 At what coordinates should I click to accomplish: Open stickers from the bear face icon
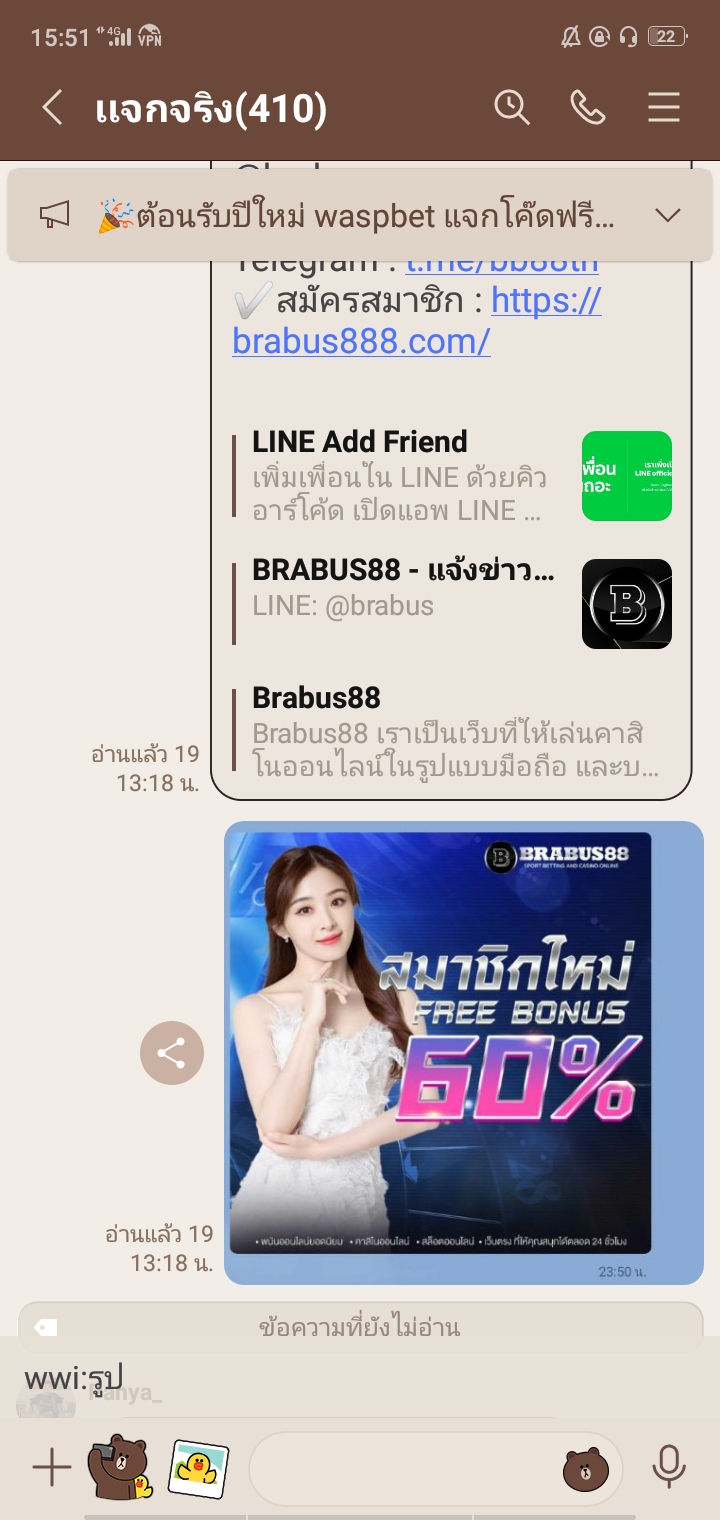pyautogui.click(x=585, y=1468)
